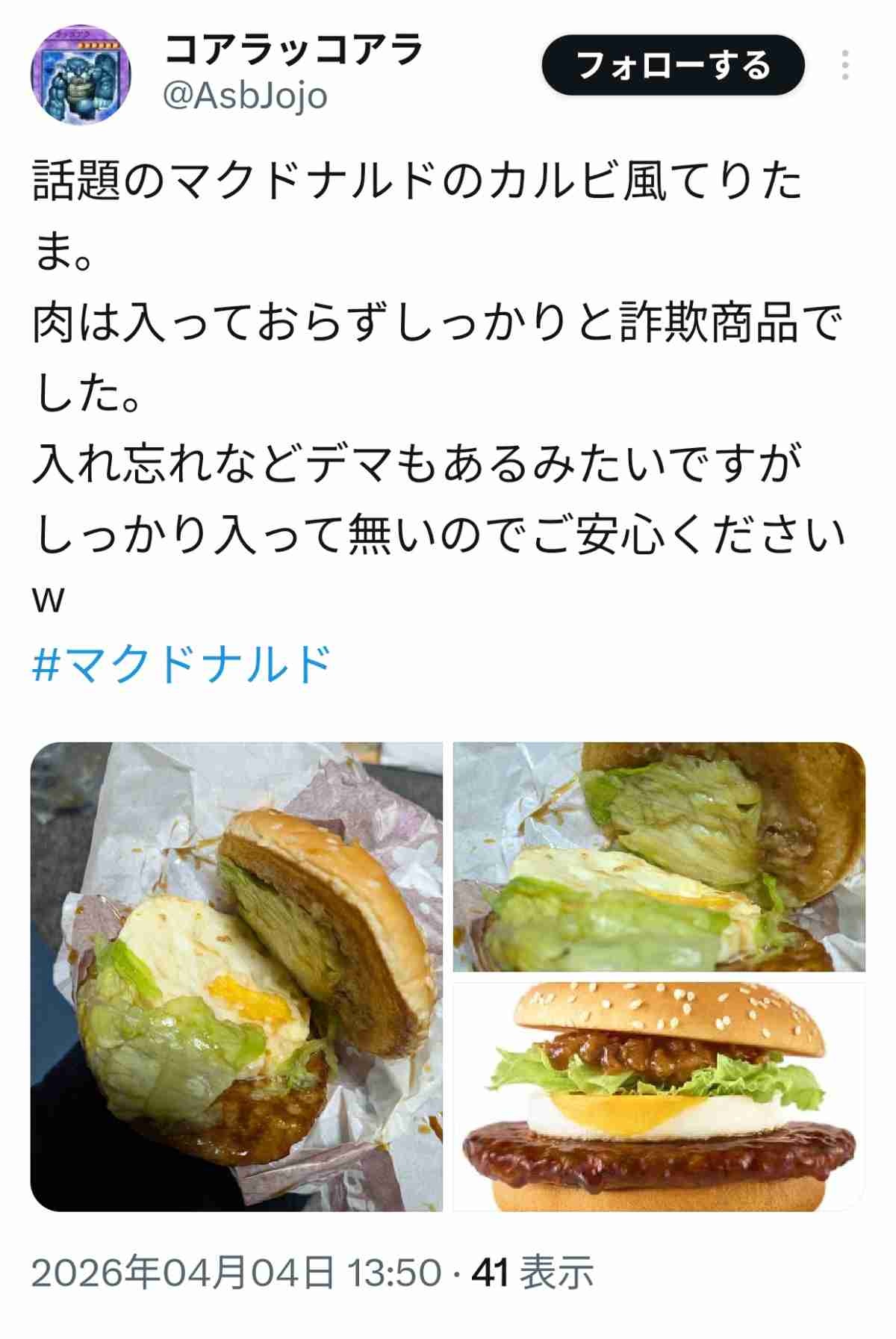Open the #マクドナルド hashtag
896x1339 pixels.
point(181,664)
